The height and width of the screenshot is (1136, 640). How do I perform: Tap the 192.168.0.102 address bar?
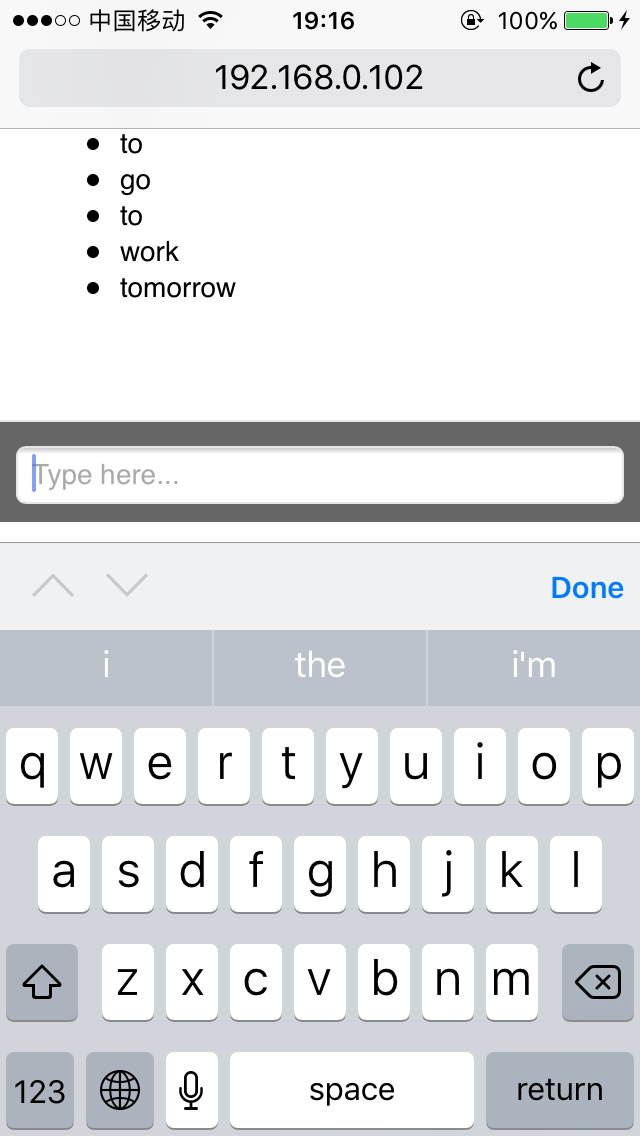[x=320, y=78]
